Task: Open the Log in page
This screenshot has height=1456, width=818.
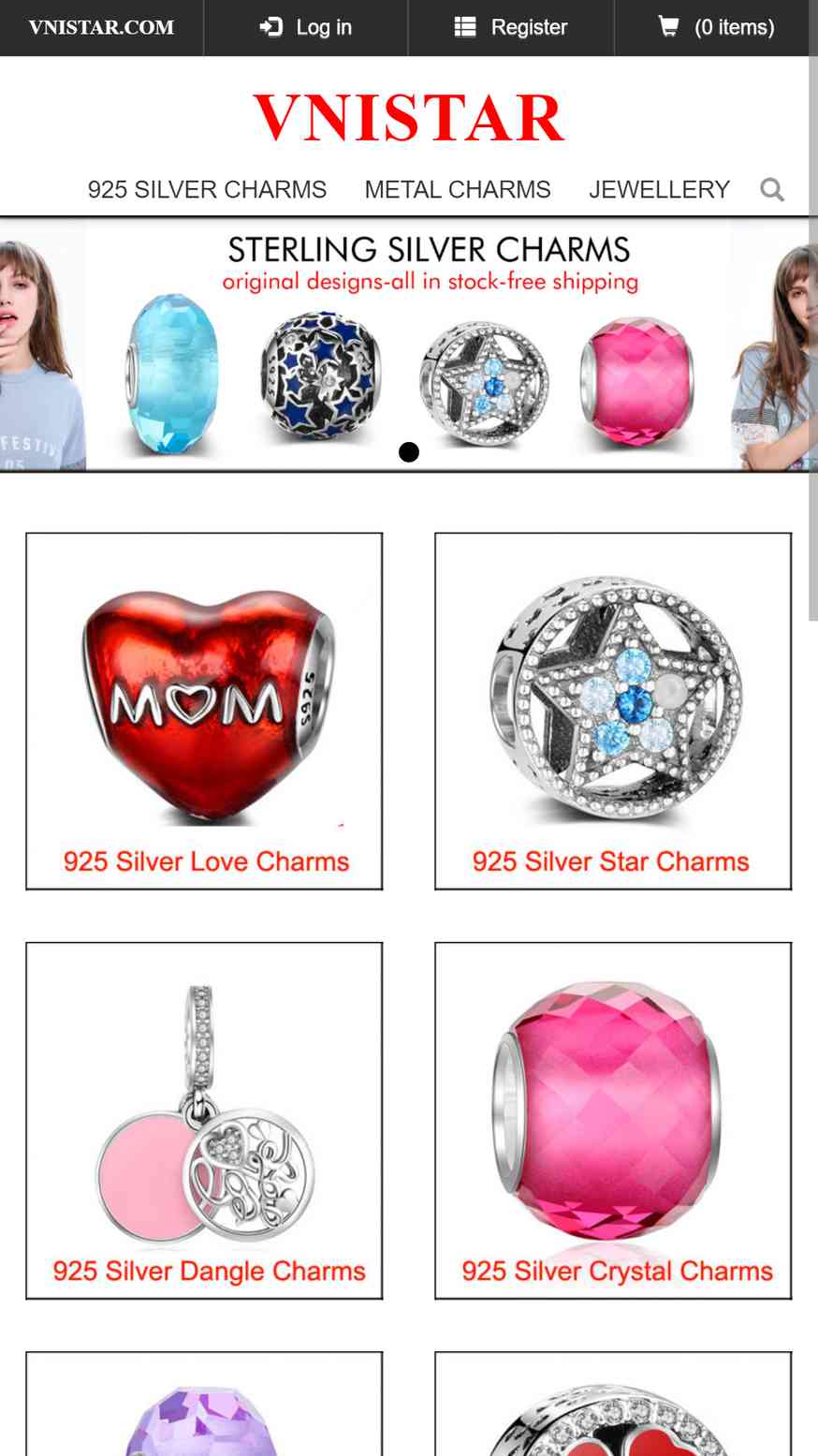Action: click(x=306, y=27)
